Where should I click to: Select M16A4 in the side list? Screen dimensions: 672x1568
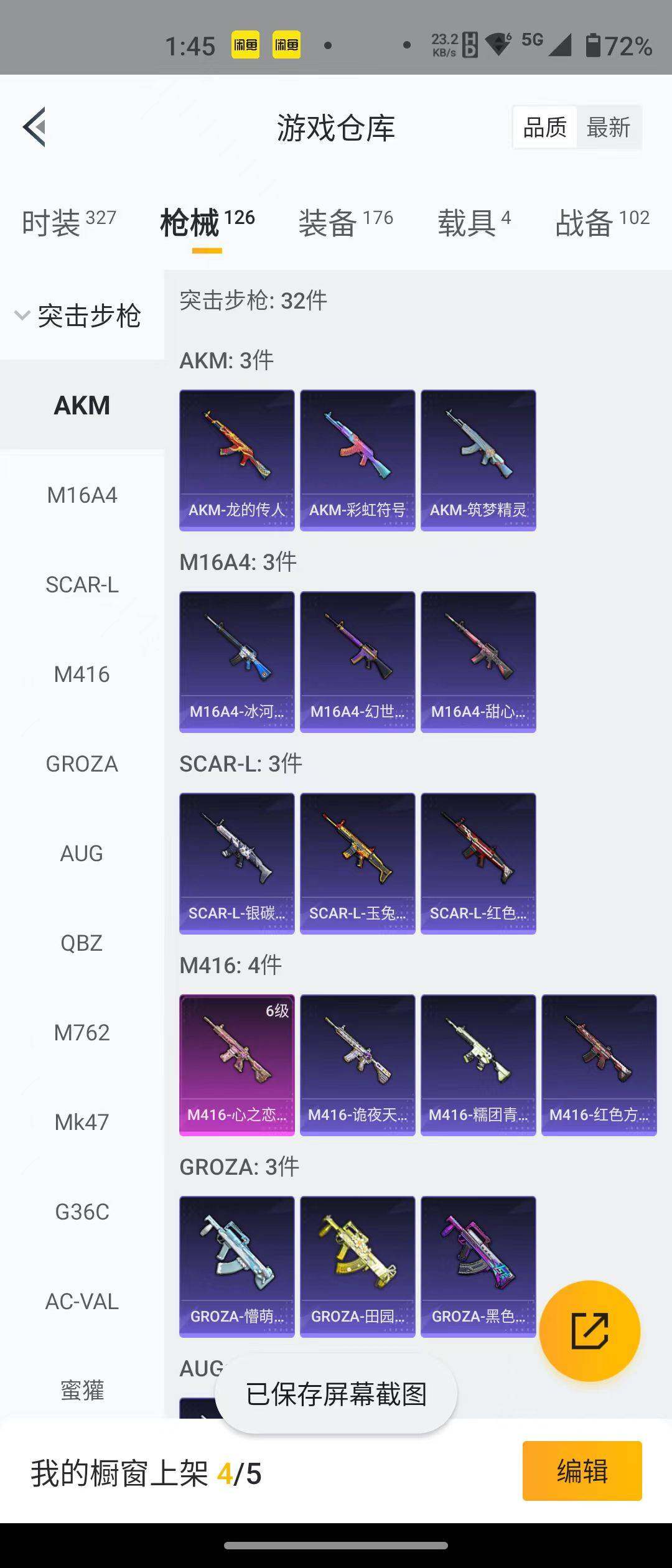[x=82, y=495]
